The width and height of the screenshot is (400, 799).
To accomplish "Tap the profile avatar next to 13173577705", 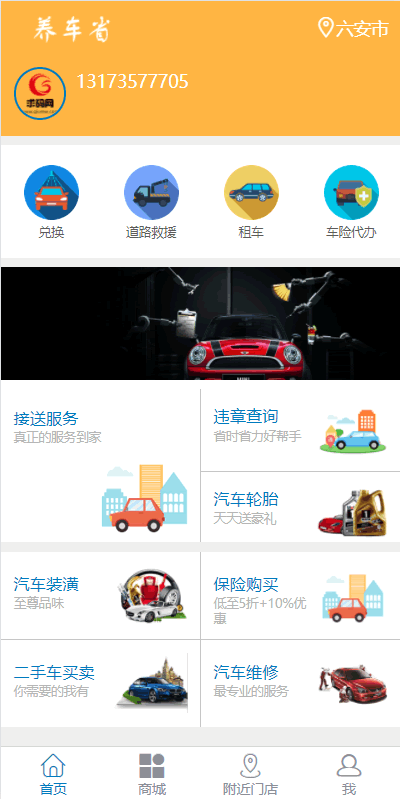I will (x=40, y=93).
